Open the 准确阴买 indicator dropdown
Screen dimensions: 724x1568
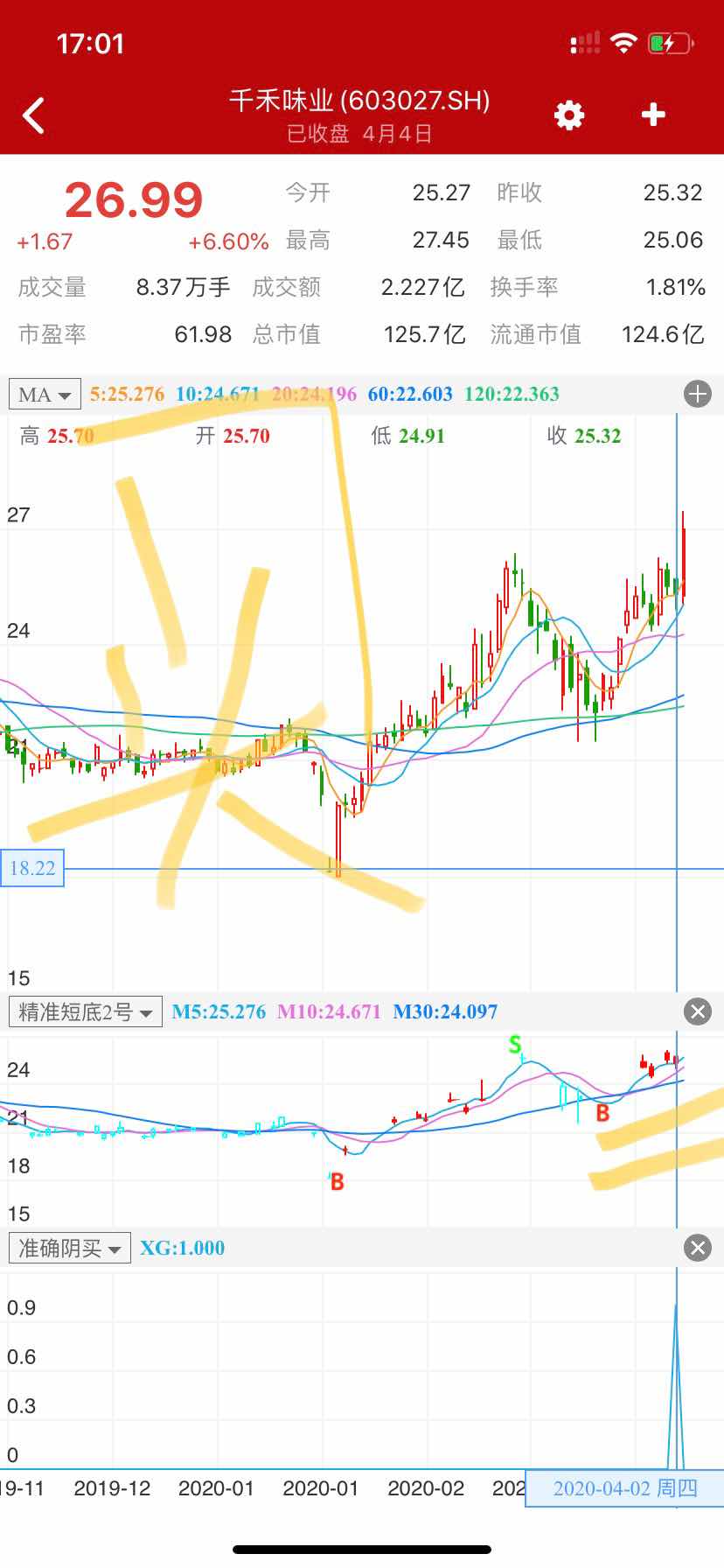pos(69,1248)
